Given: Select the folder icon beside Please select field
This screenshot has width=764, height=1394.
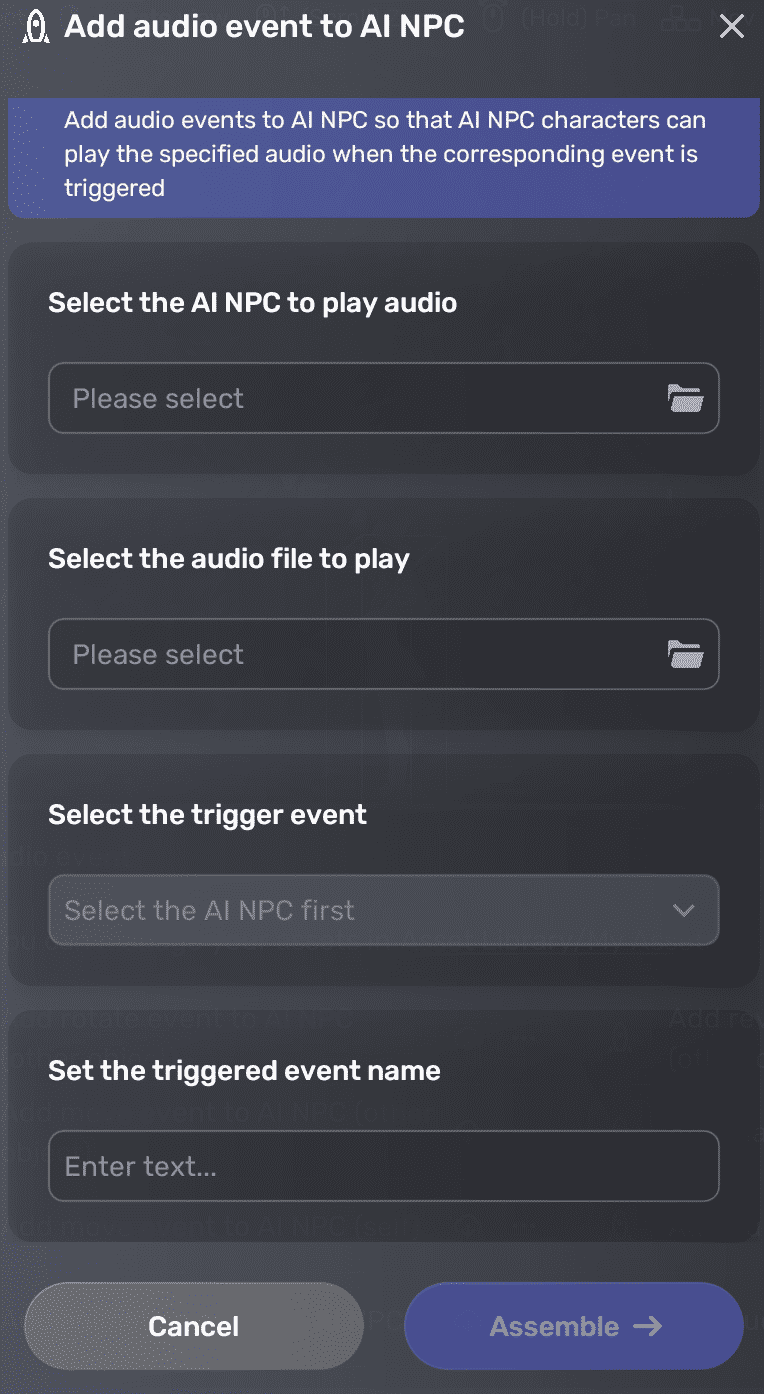Looking at the screenshot, I should point(684,397).
